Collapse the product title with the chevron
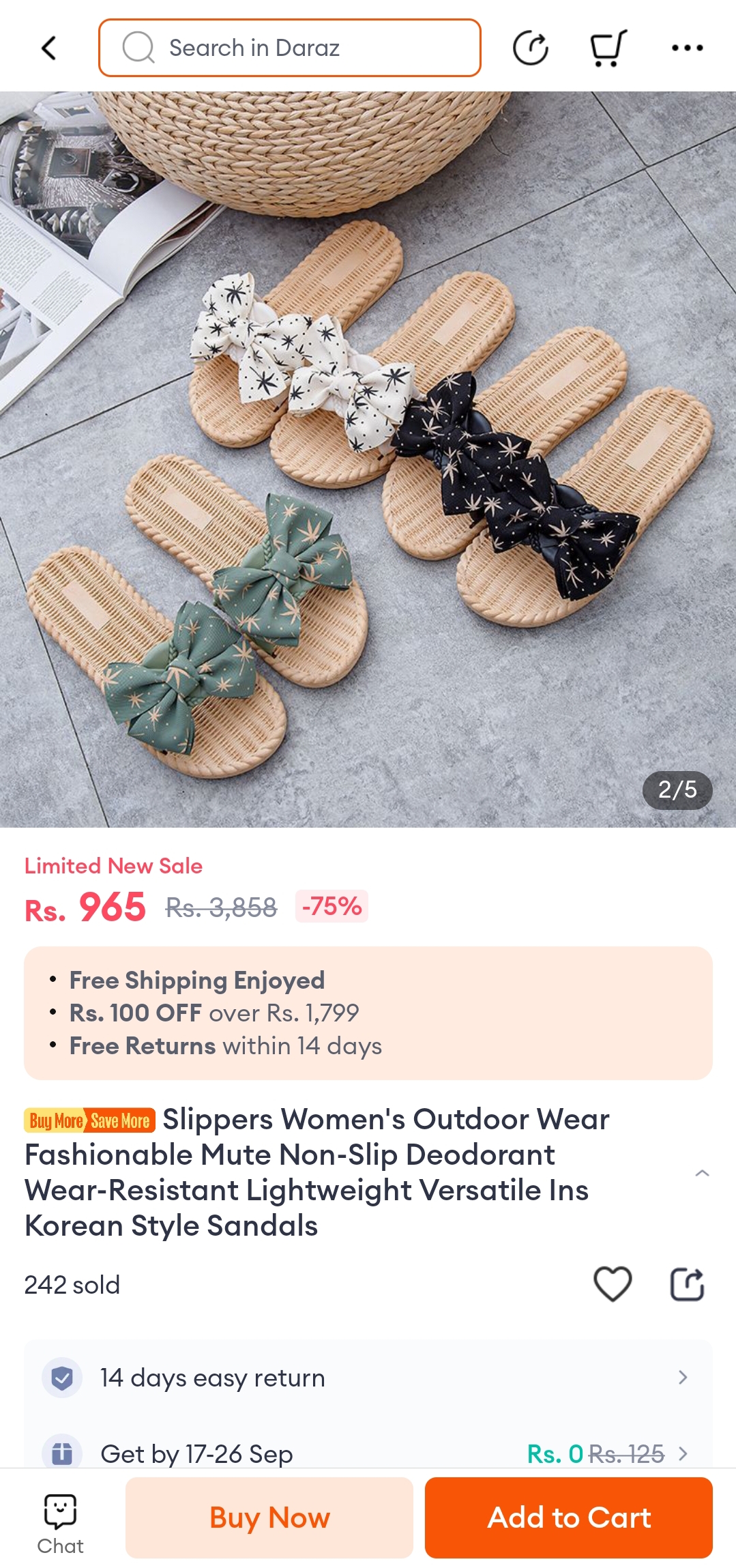The image size is (736, 1568). pyautogui.click(x=702, y=1173)
